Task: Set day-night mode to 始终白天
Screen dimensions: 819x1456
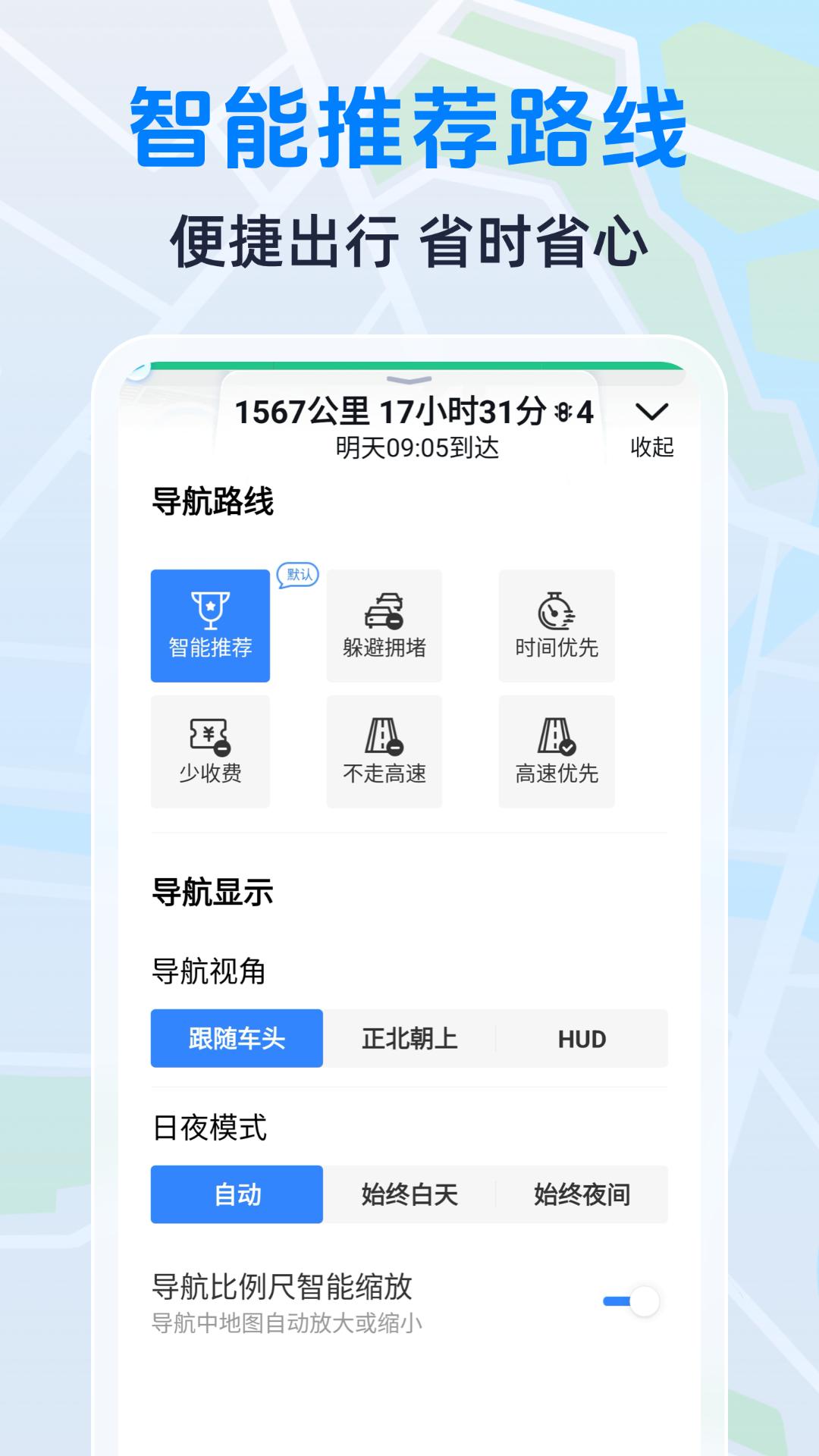Action: tap(410, 1194)
